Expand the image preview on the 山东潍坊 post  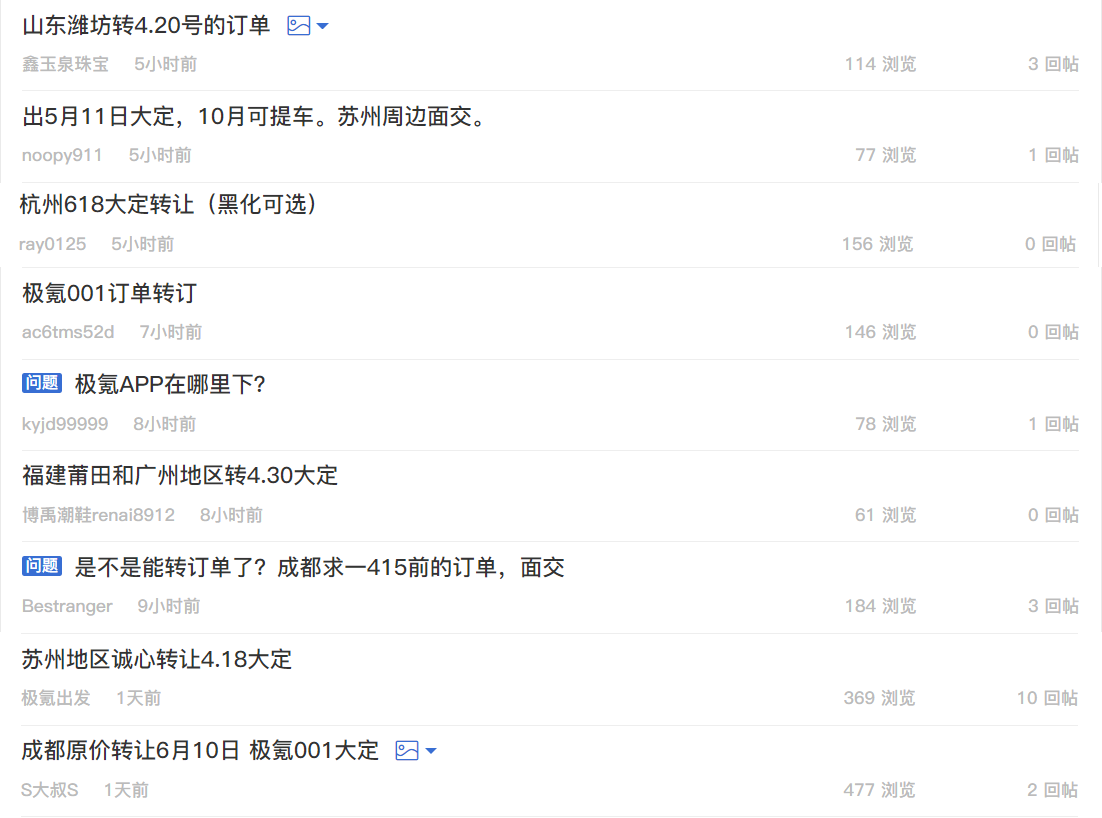308,26
